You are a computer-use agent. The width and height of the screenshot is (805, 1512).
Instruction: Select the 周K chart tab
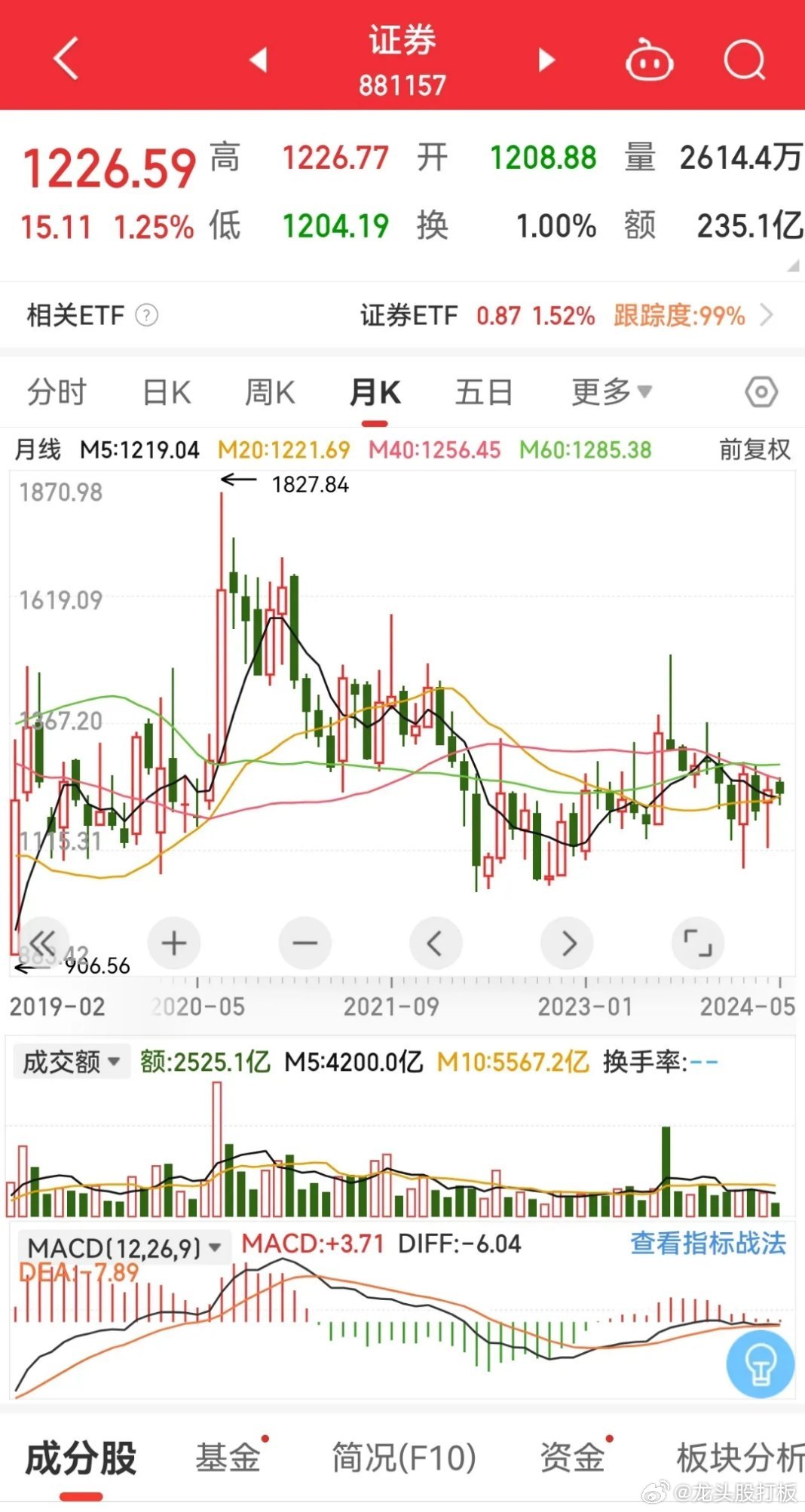(270, 392)
